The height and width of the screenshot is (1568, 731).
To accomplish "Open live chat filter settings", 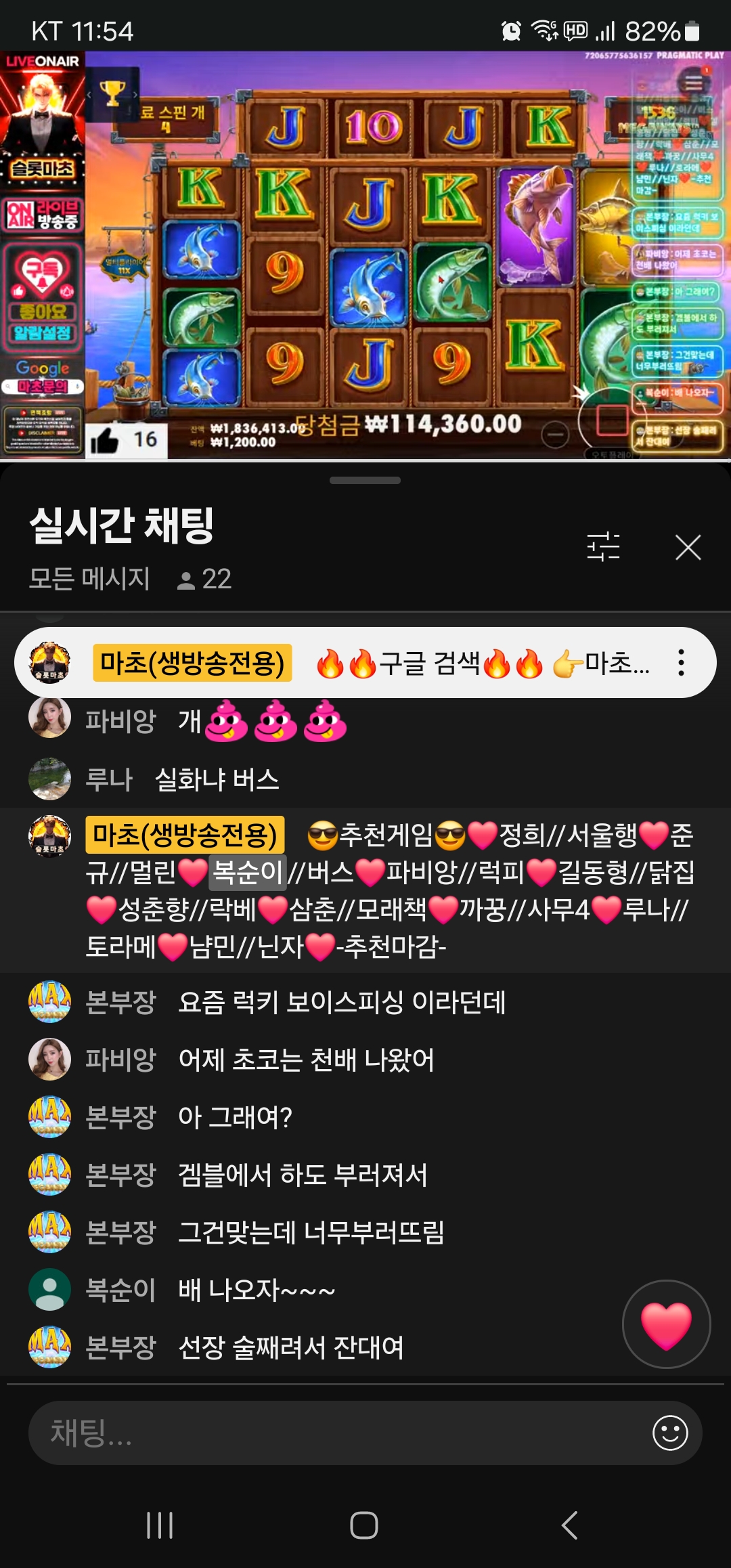I will 603,546.
